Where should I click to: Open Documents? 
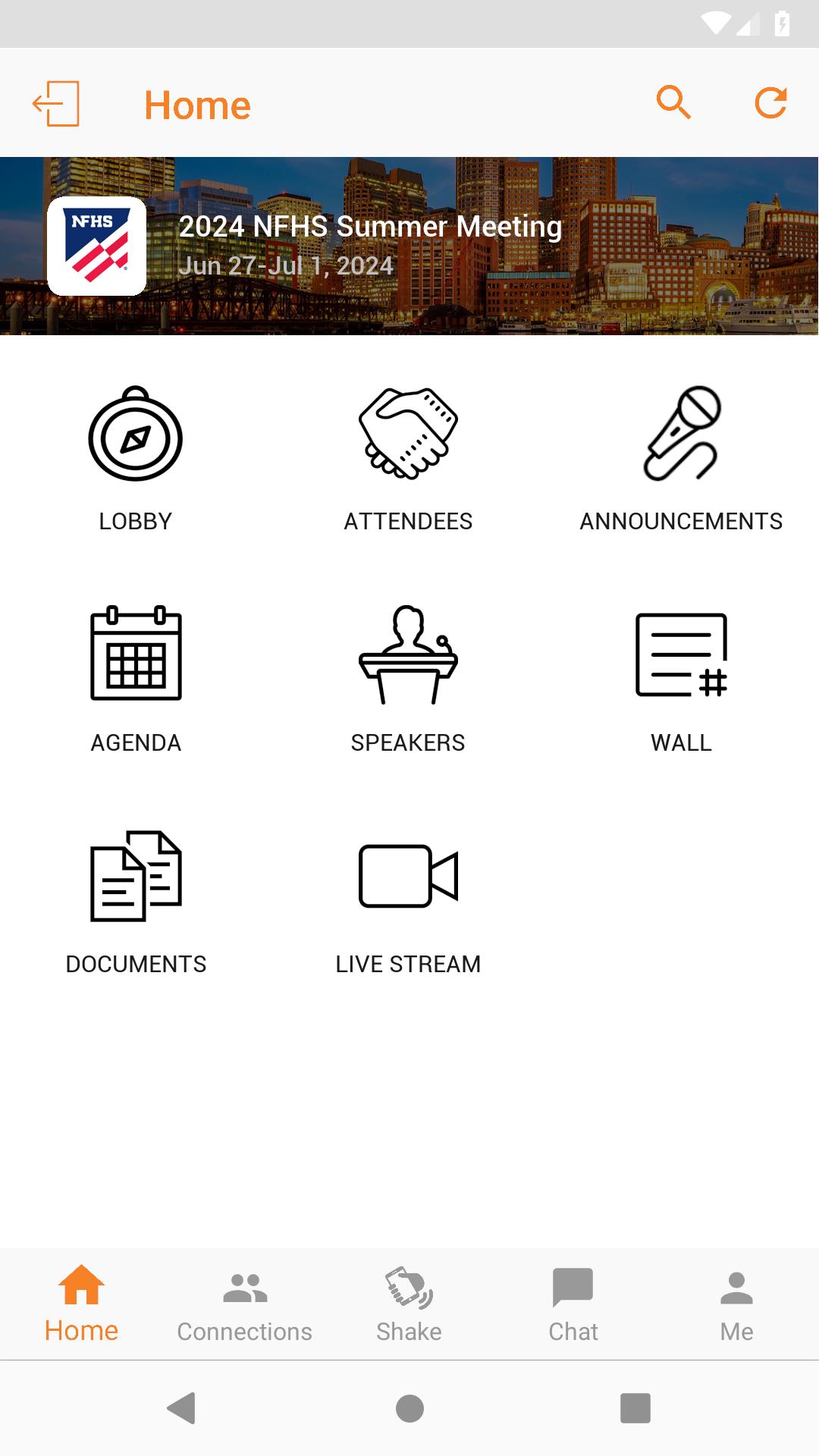coord(136,902)
